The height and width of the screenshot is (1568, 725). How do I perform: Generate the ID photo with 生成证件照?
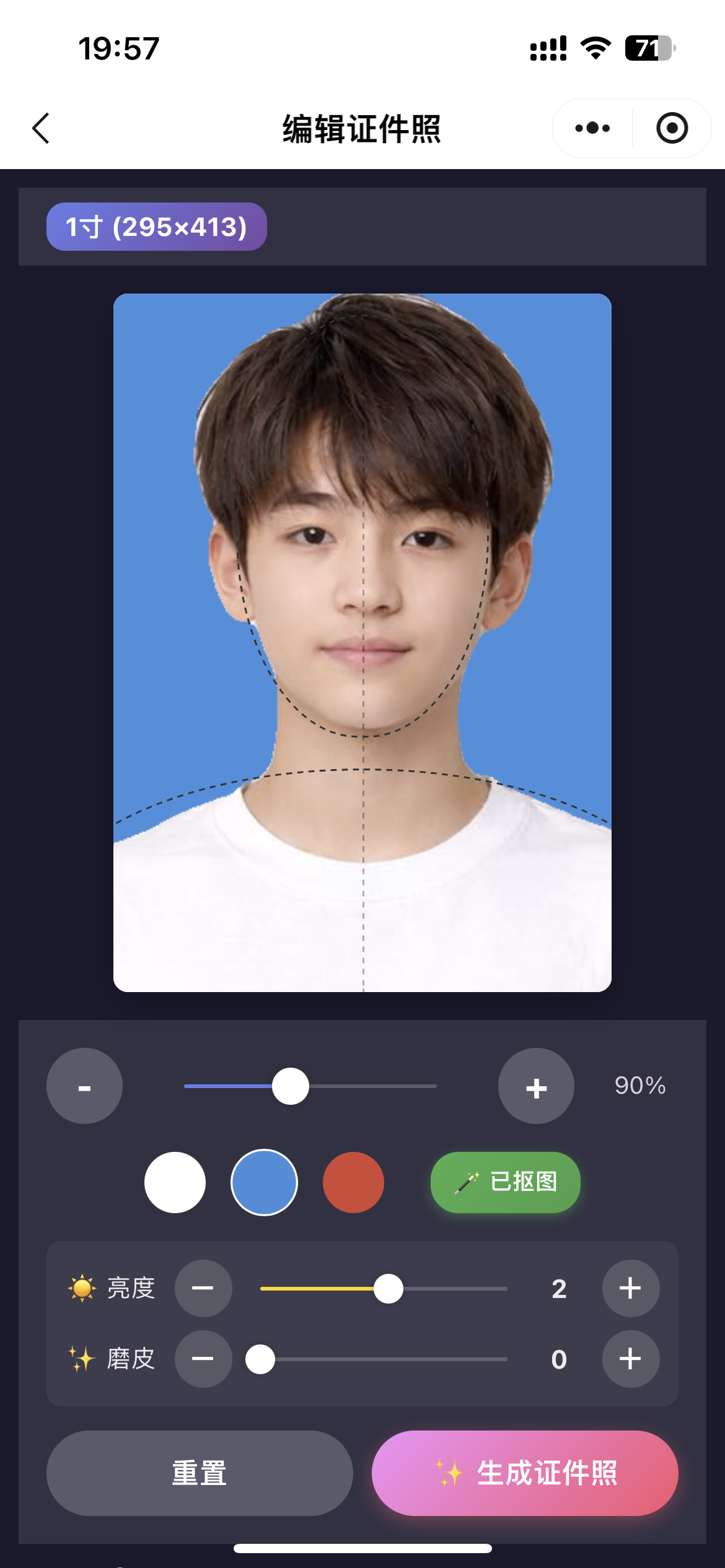525,1473
